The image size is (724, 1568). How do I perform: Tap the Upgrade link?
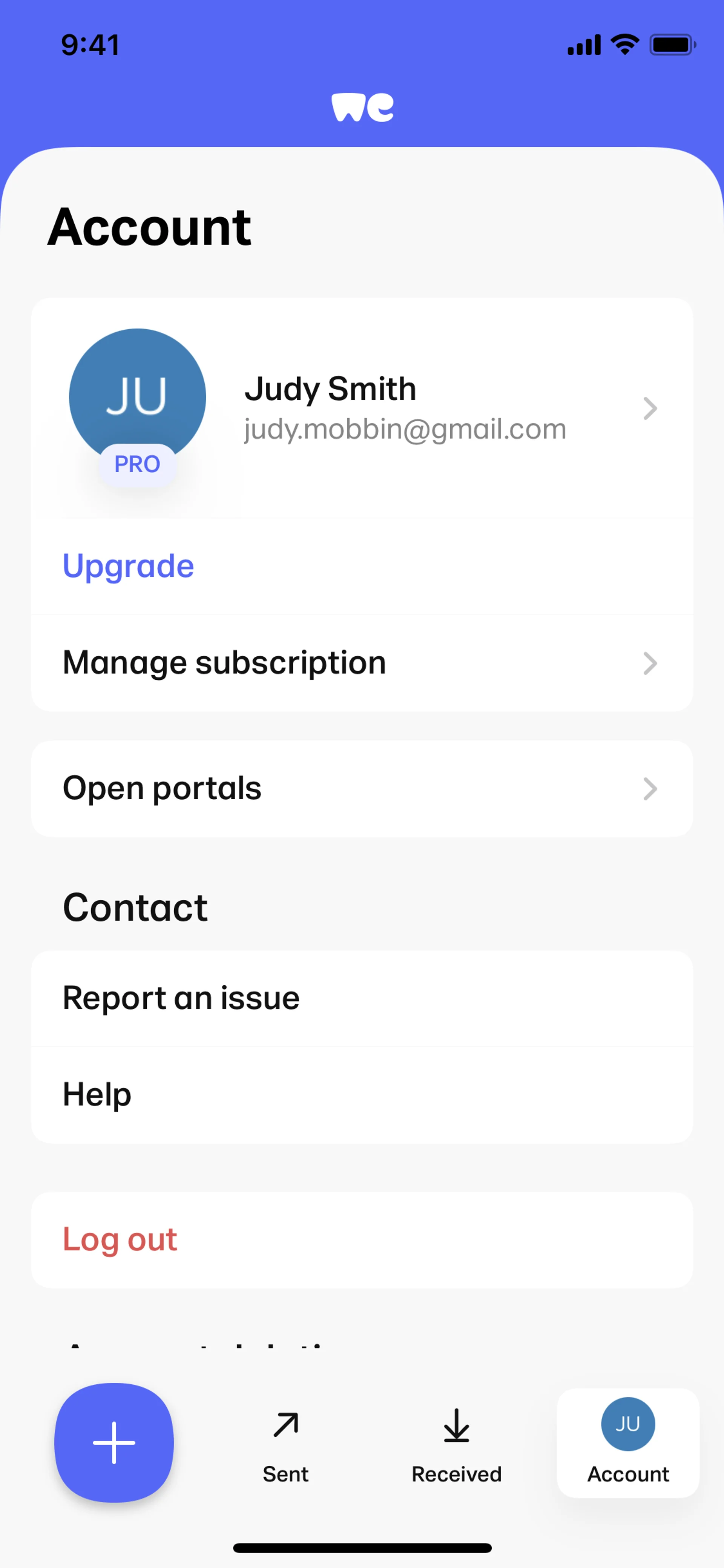(128, 566)
